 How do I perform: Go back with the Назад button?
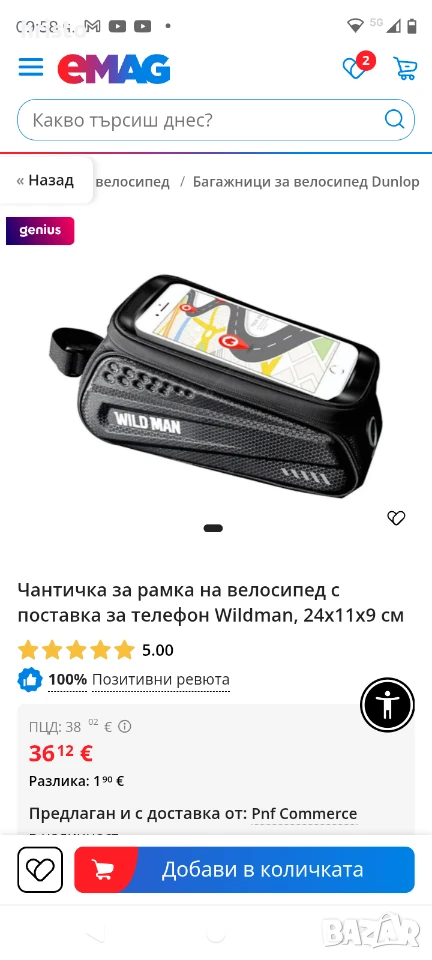click(x=45, y=180)
